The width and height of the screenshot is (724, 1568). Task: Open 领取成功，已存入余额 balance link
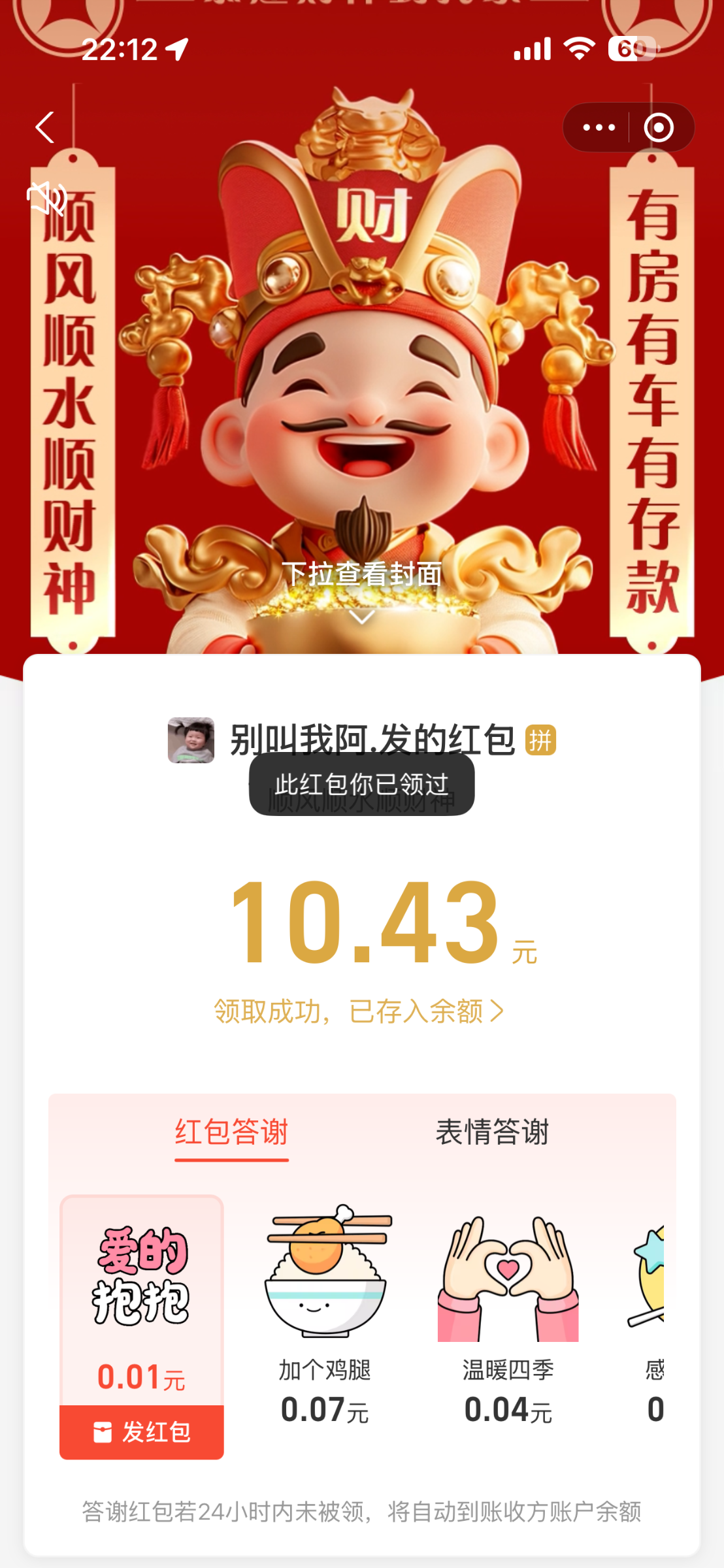tap(359, 1011)
